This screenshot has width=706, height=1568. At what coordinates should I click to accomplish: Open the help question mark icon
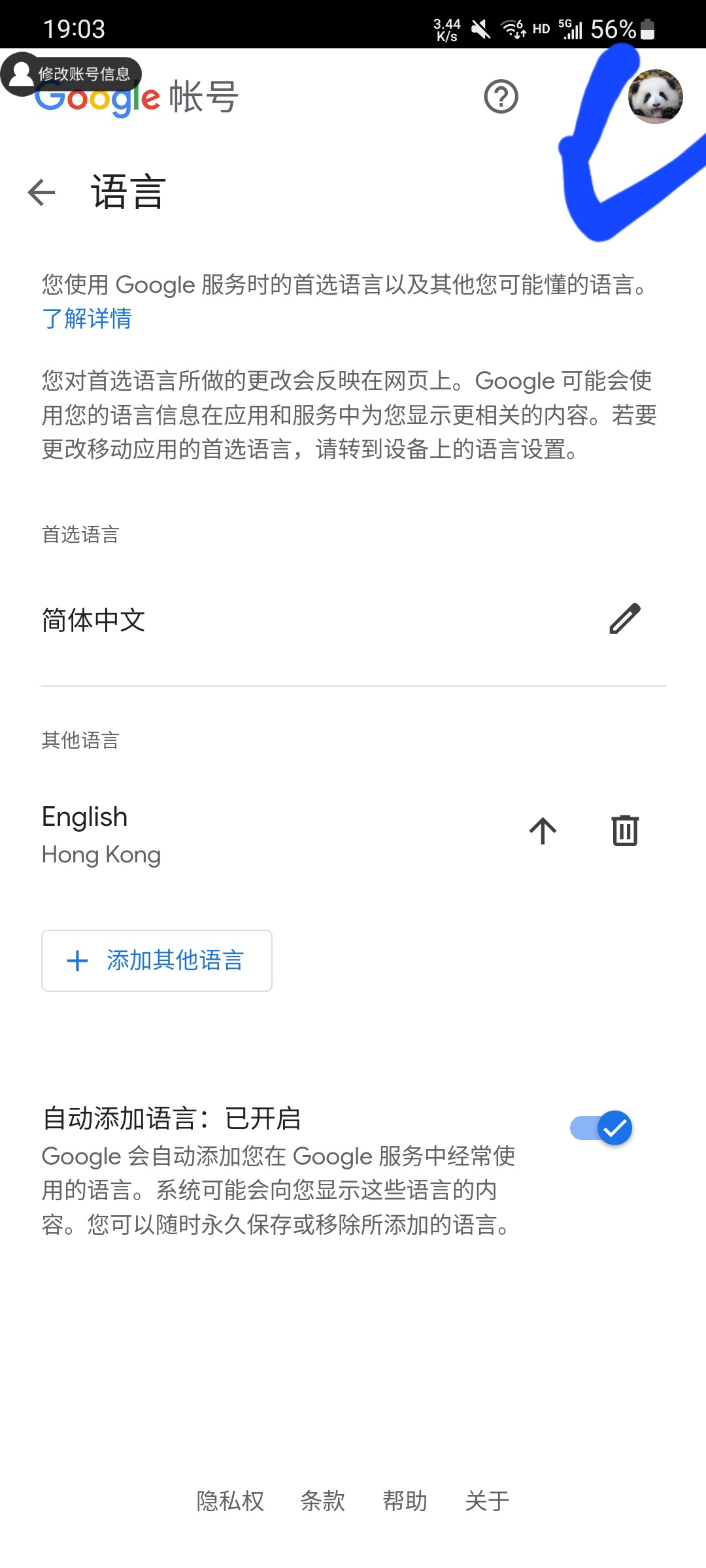[x=501, y=97]
